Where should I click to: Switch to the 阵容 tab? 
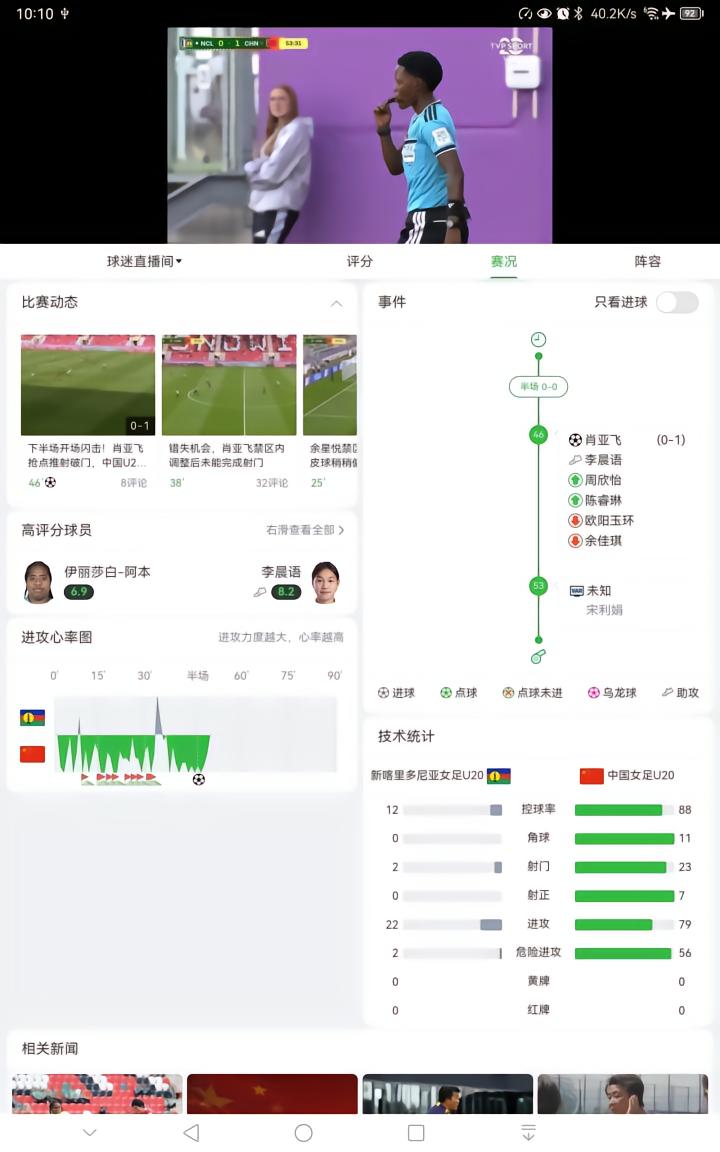coord(647,261)
